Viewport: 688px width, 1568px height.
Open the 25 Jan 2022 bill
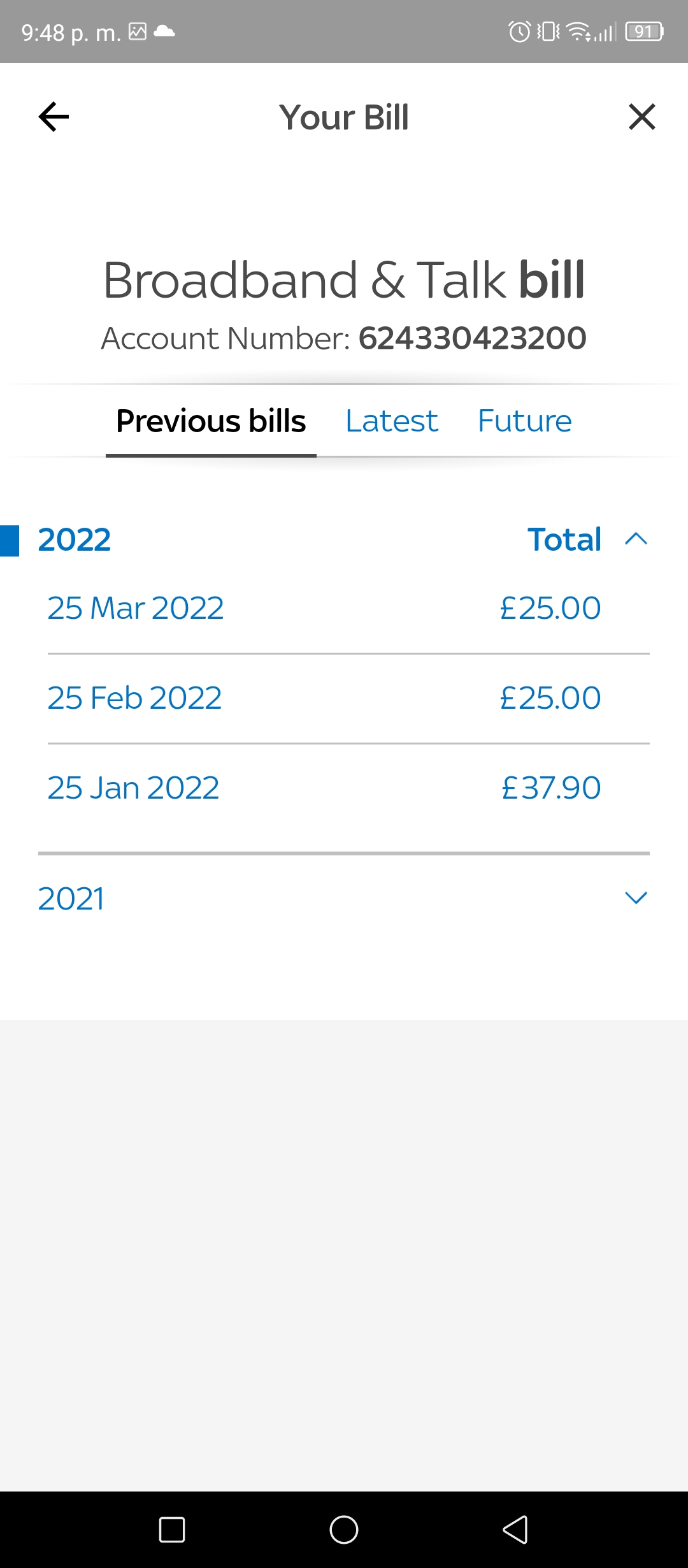pyautogui.click(x=348, y=788)
